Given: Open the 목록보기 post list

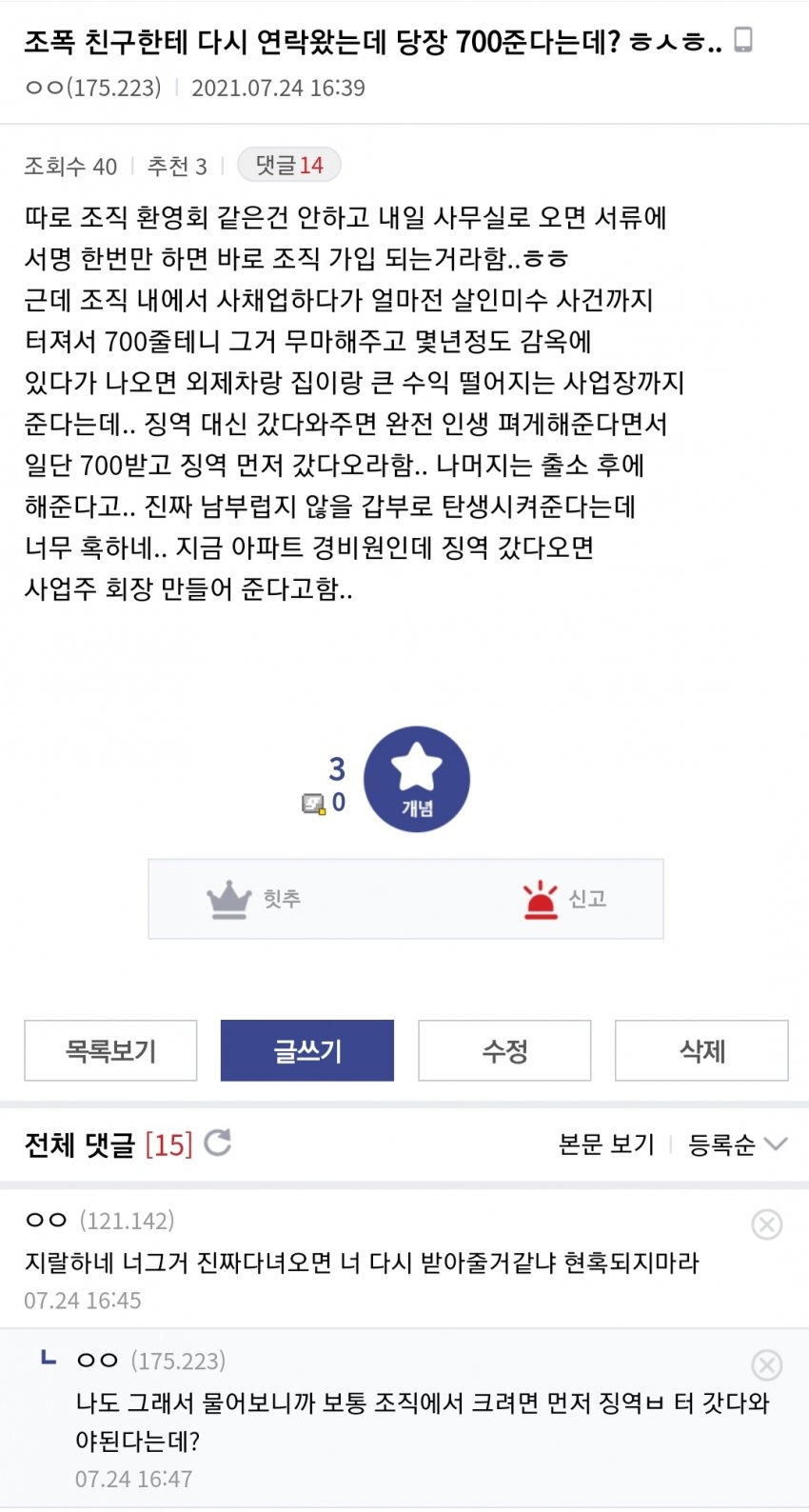Looking at the screenshot, I should tap(110, 1050).
